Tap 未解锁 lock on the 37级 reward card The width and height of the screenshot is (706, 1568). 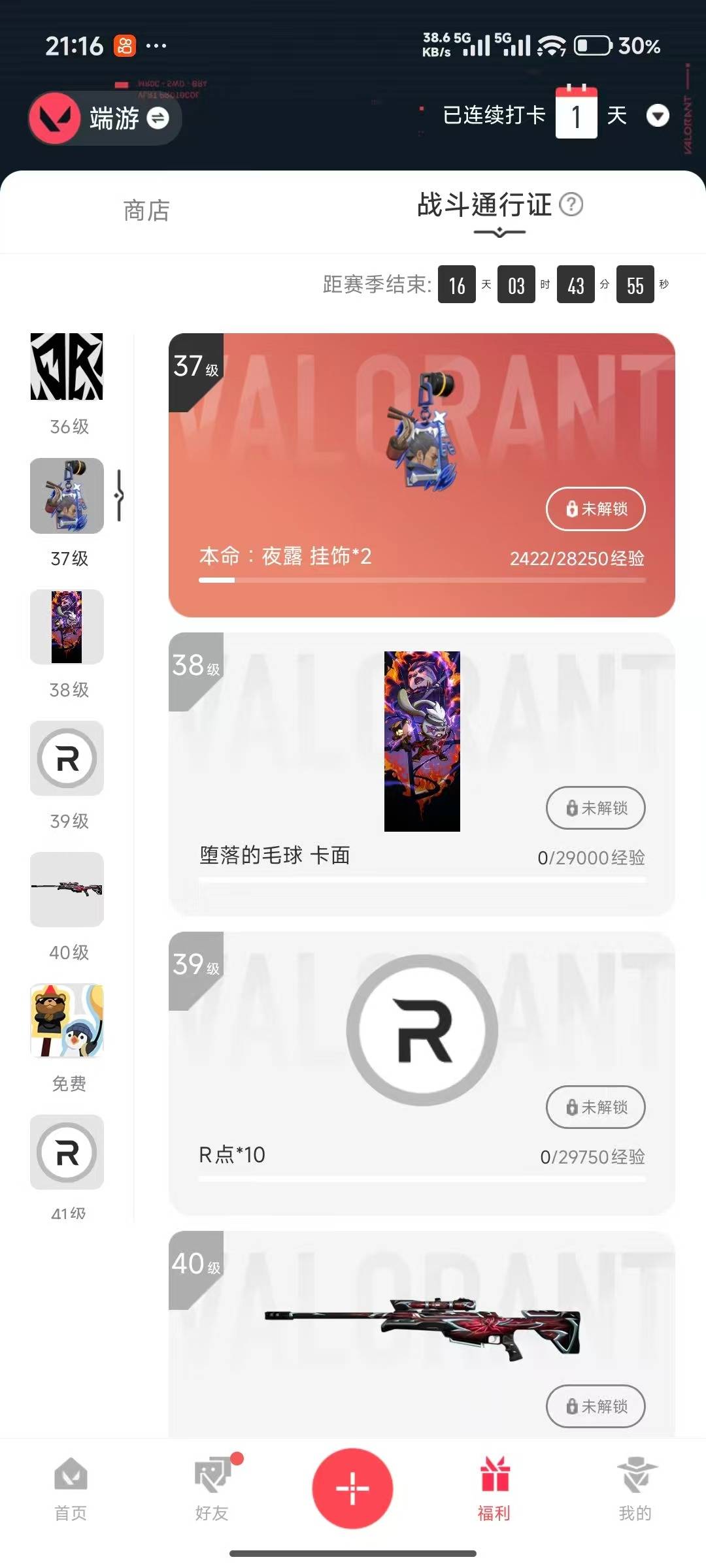tap(595, 508)
